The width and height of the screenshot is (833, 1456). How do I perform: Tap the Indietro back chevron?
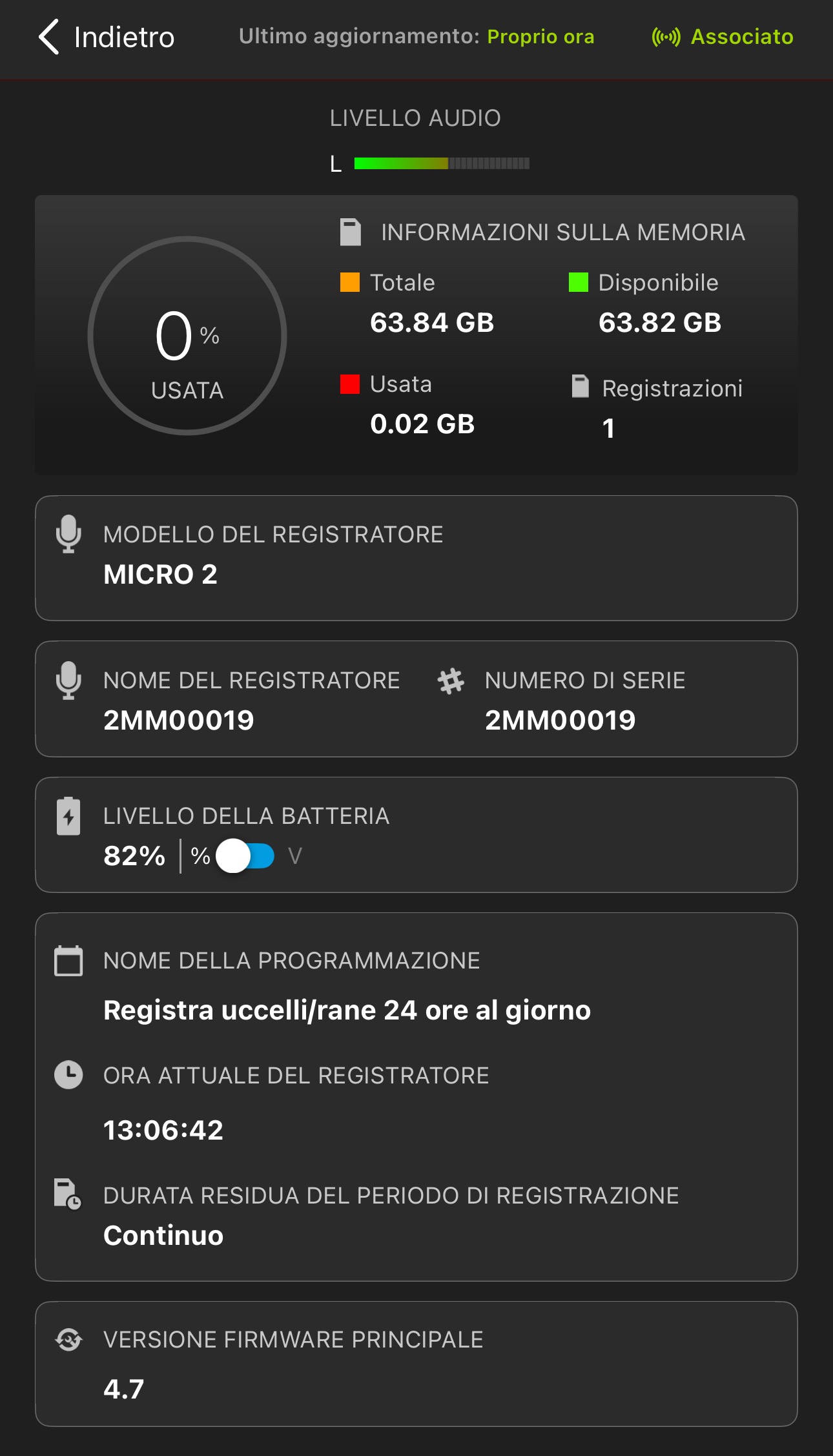click(x=46, y=37)
